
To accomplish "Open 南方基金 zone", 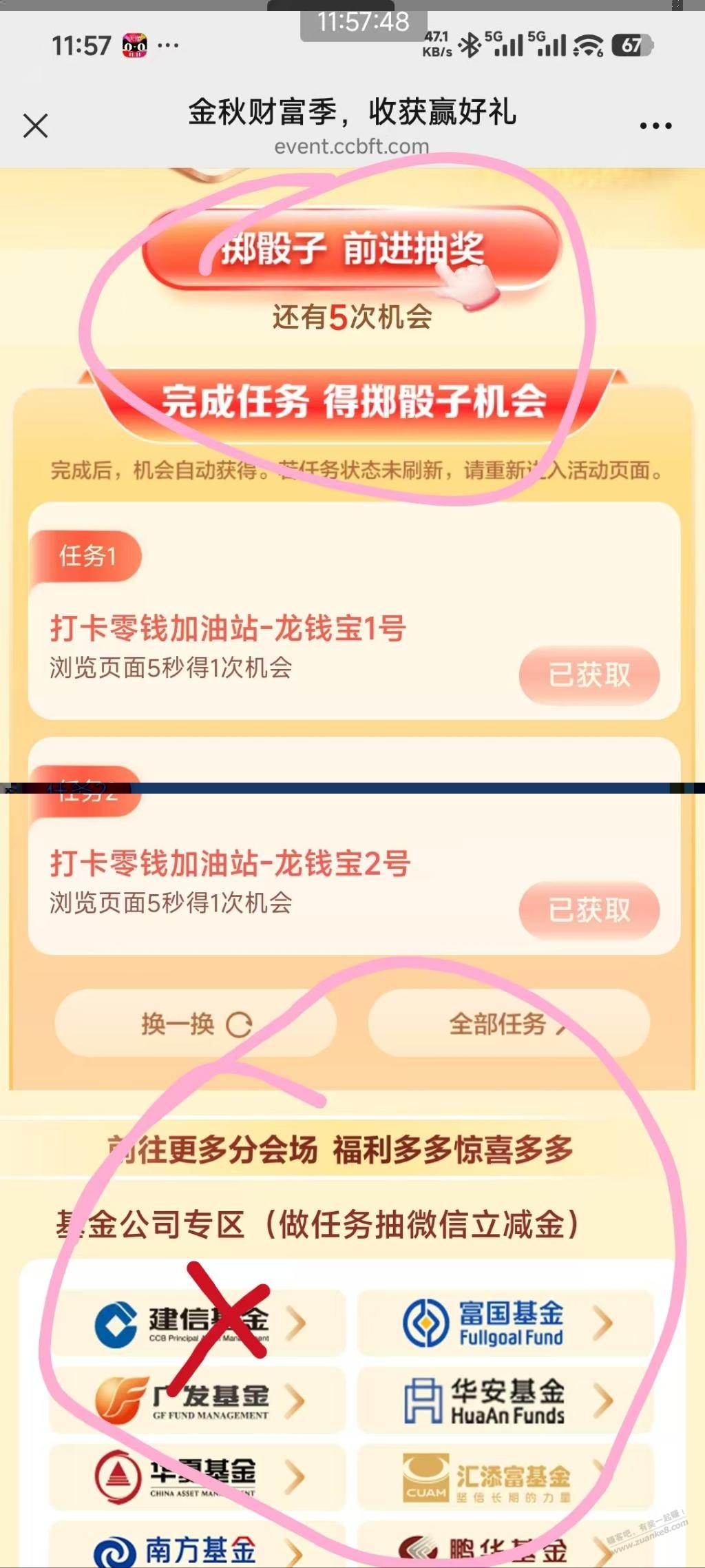I will click(198, 1549).
